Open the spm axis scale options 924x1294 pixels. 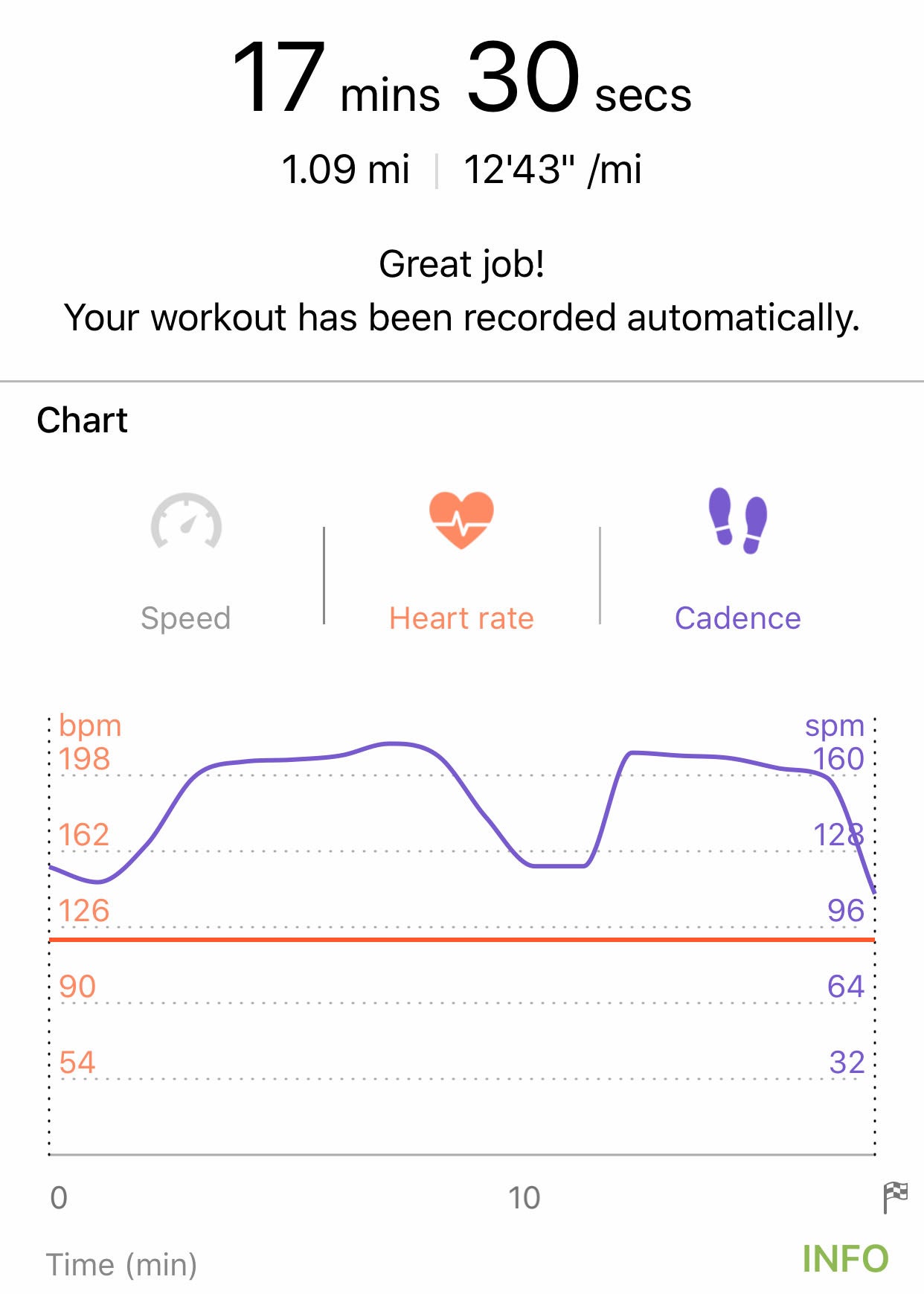(835, 726)
